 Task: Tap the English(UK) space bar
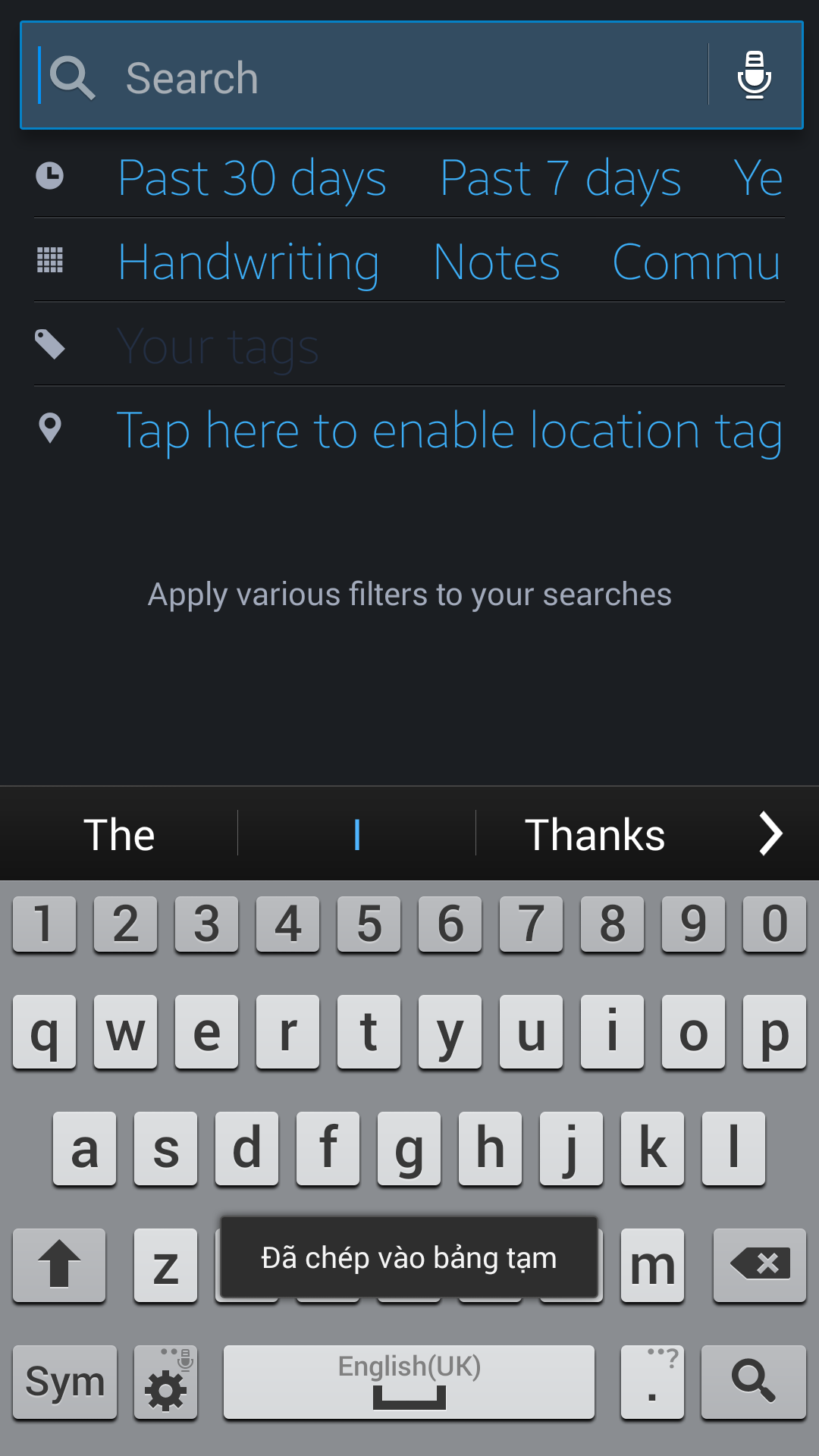409,1382
